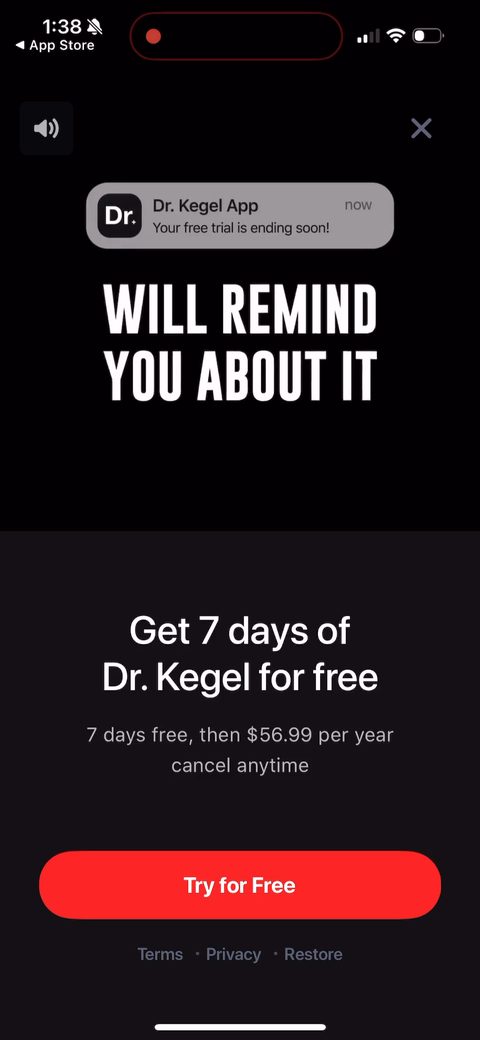Mute the video sound with speaker icon

(46, 128)
